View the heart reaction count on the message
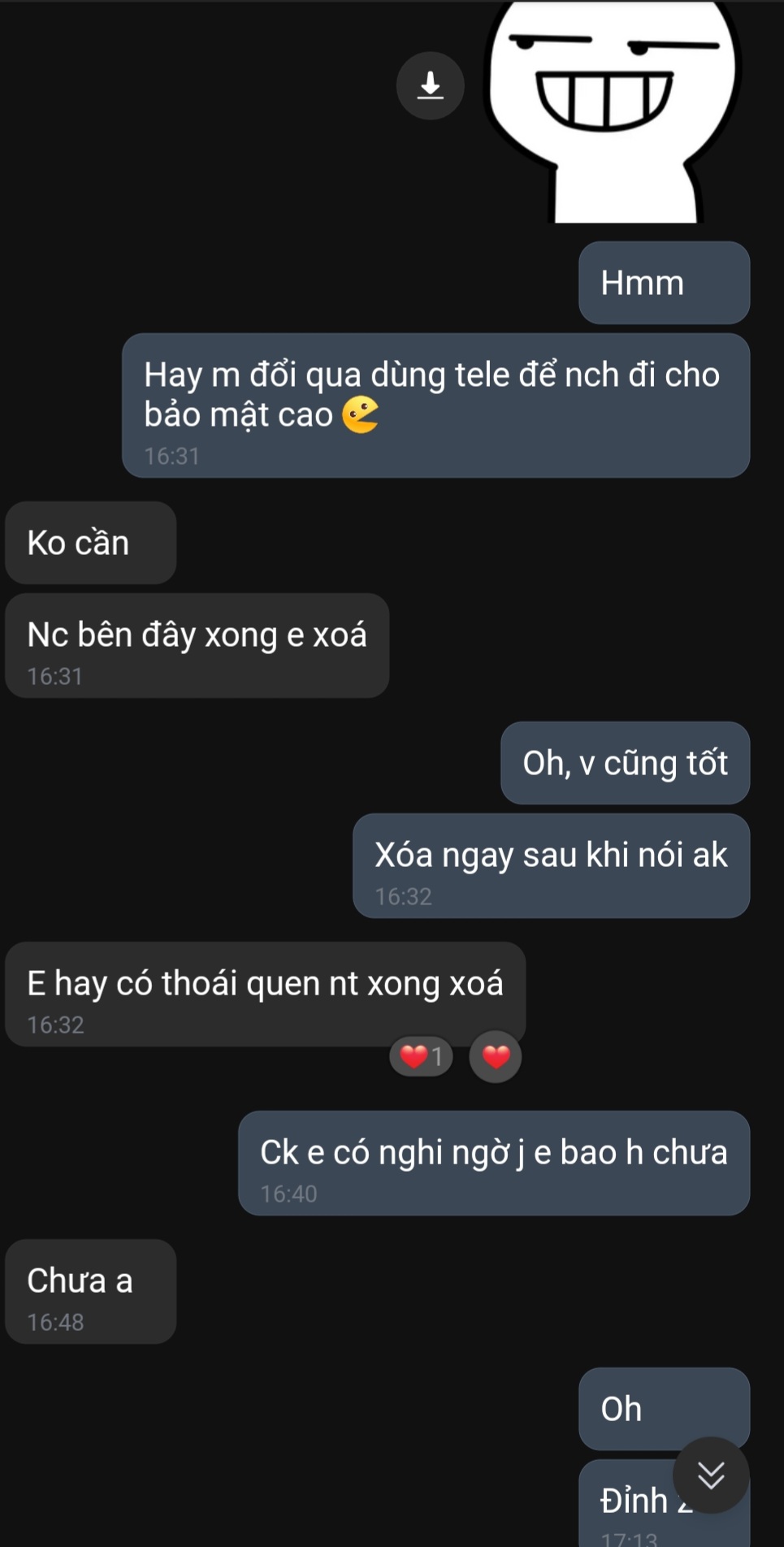784x1547 pixels. tap(421, 1056)
